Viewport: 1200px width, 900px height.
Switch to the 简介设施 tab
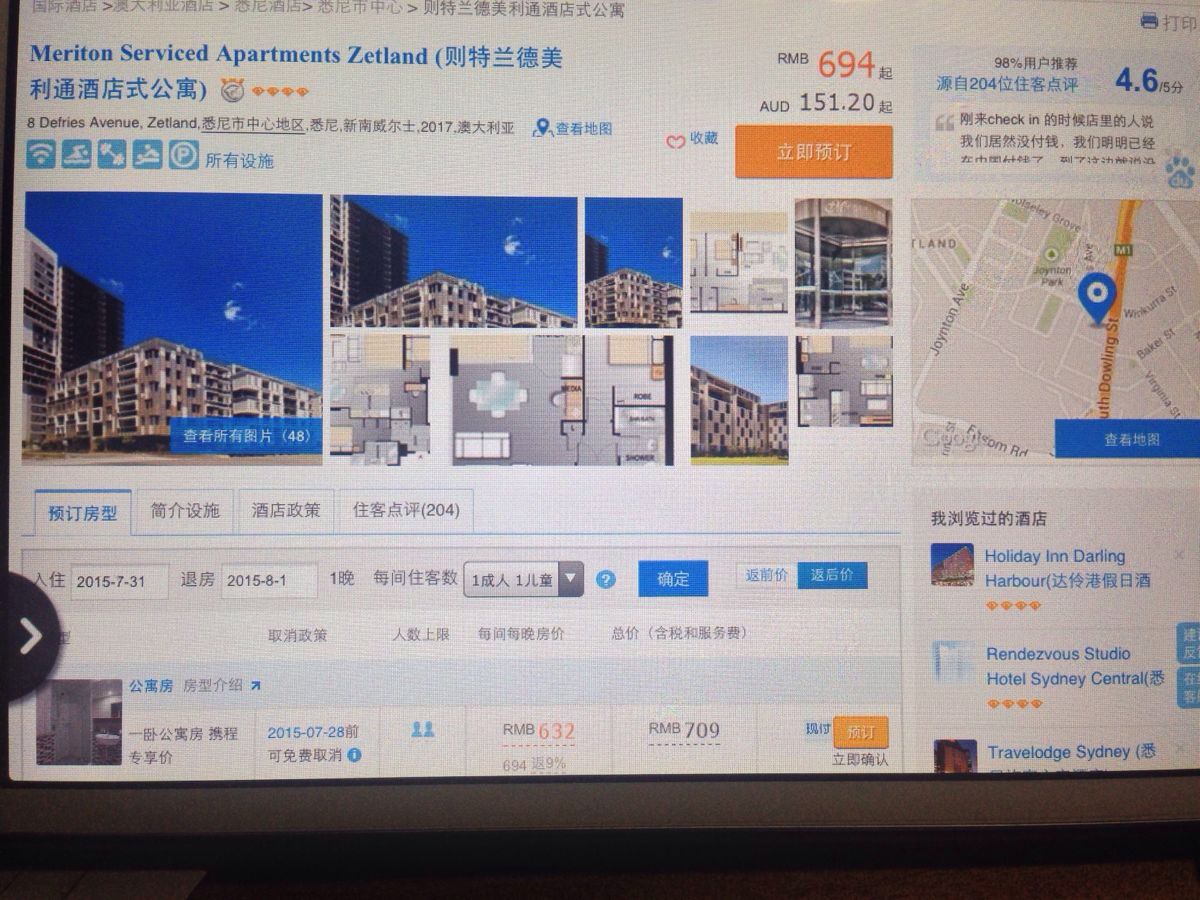pos(185,510)
